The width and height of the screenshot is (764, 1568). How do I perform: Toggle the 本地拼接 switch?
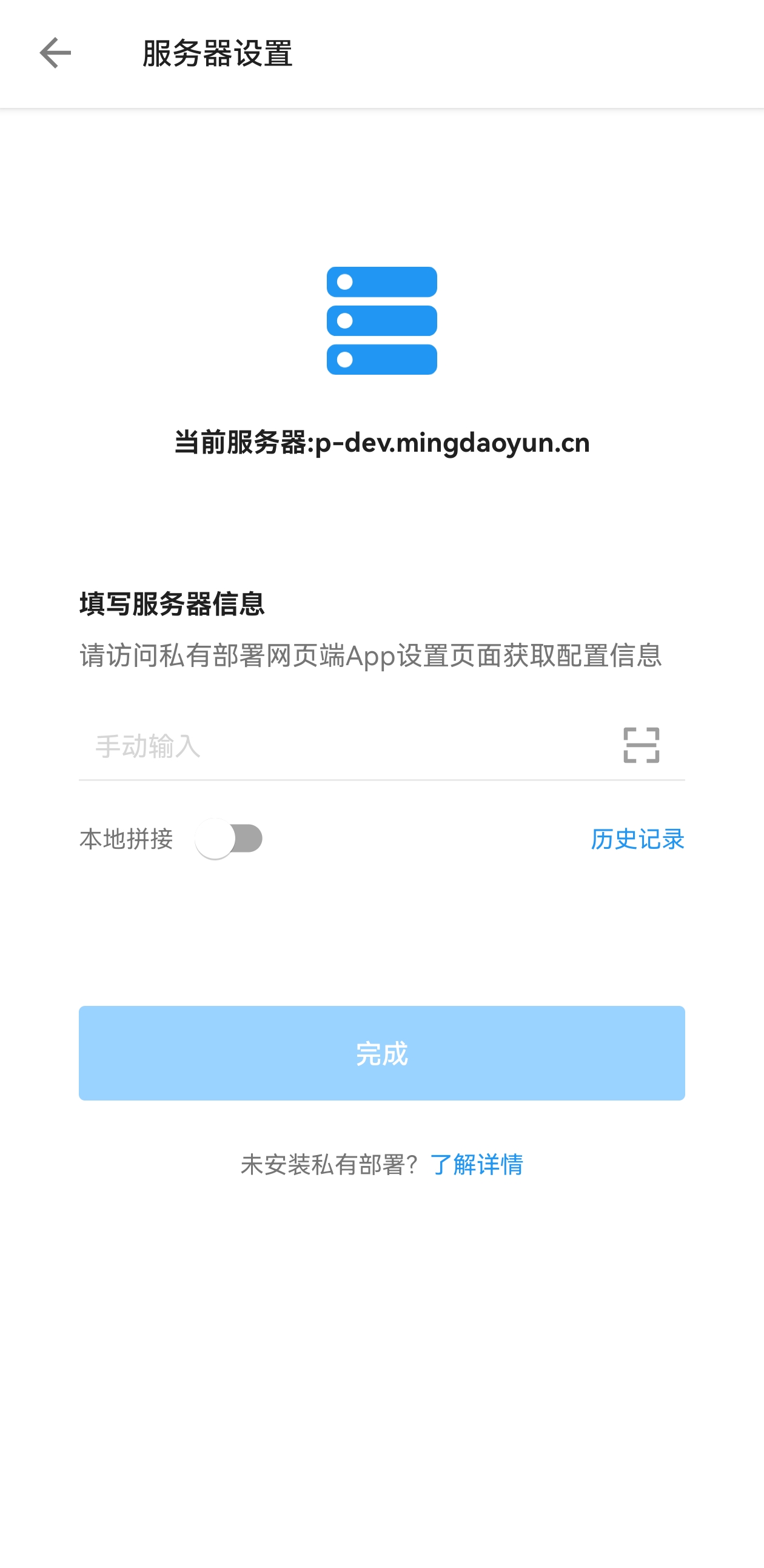229,839
